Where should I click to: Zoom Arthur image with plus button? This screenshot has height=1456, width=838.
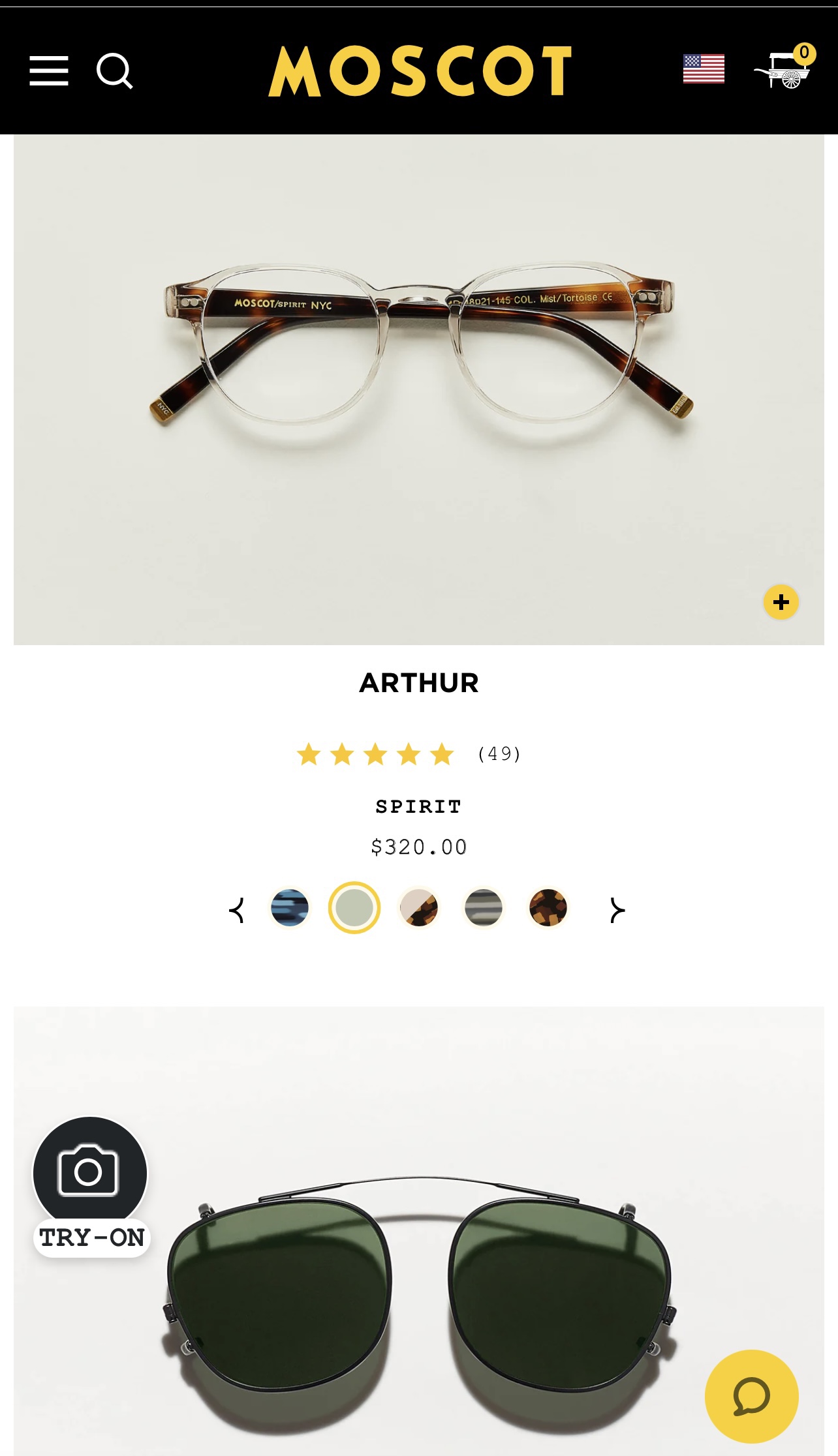(x=781, y=601)
